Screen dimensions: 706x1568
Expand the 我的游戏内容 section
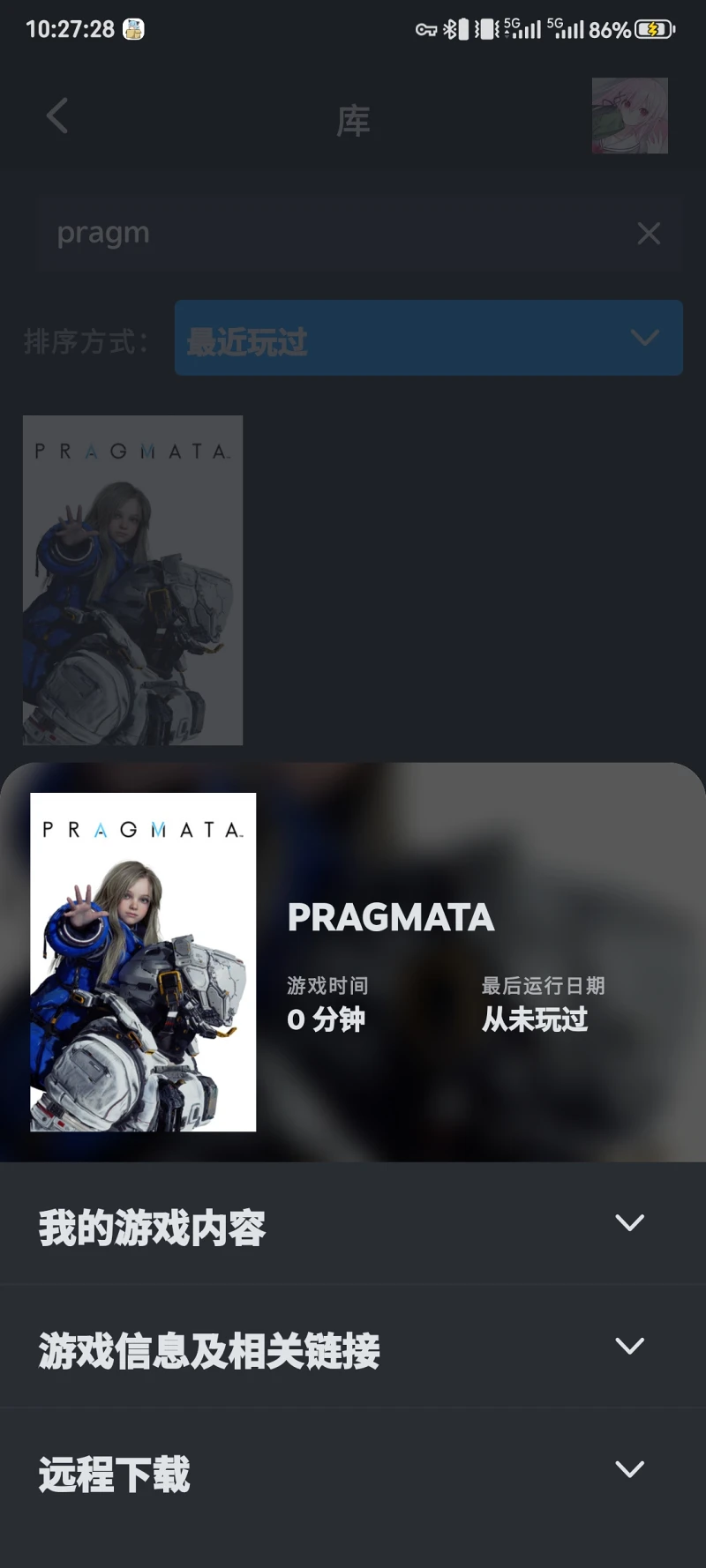point(629,1223)
